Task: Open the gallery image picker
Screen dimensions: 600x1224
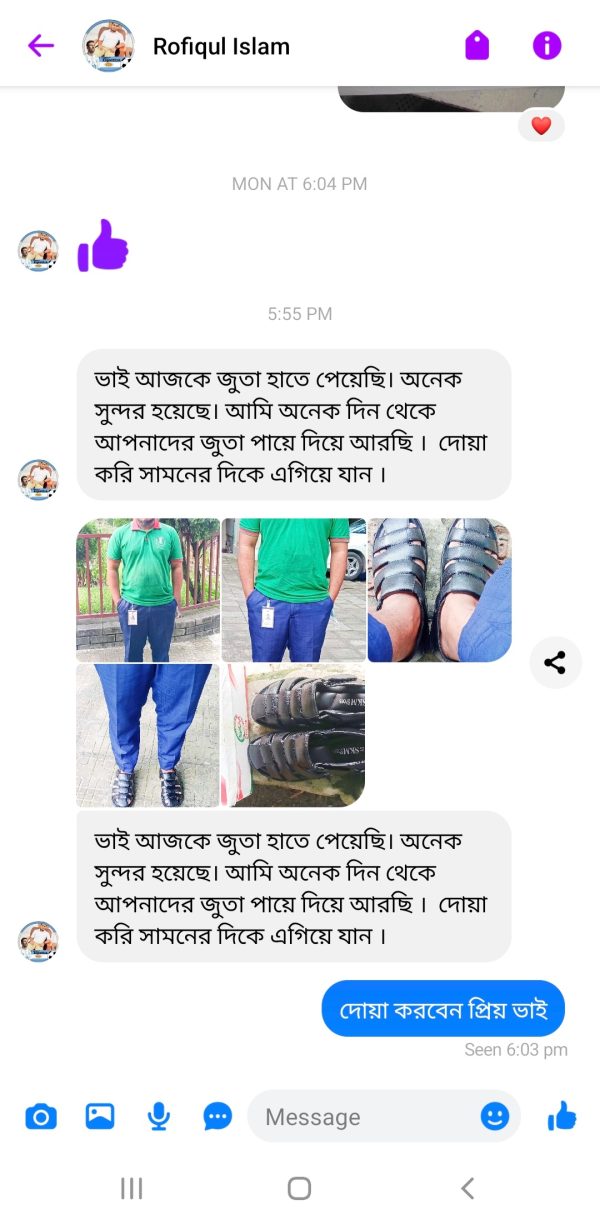Action: pos(100,1116)
